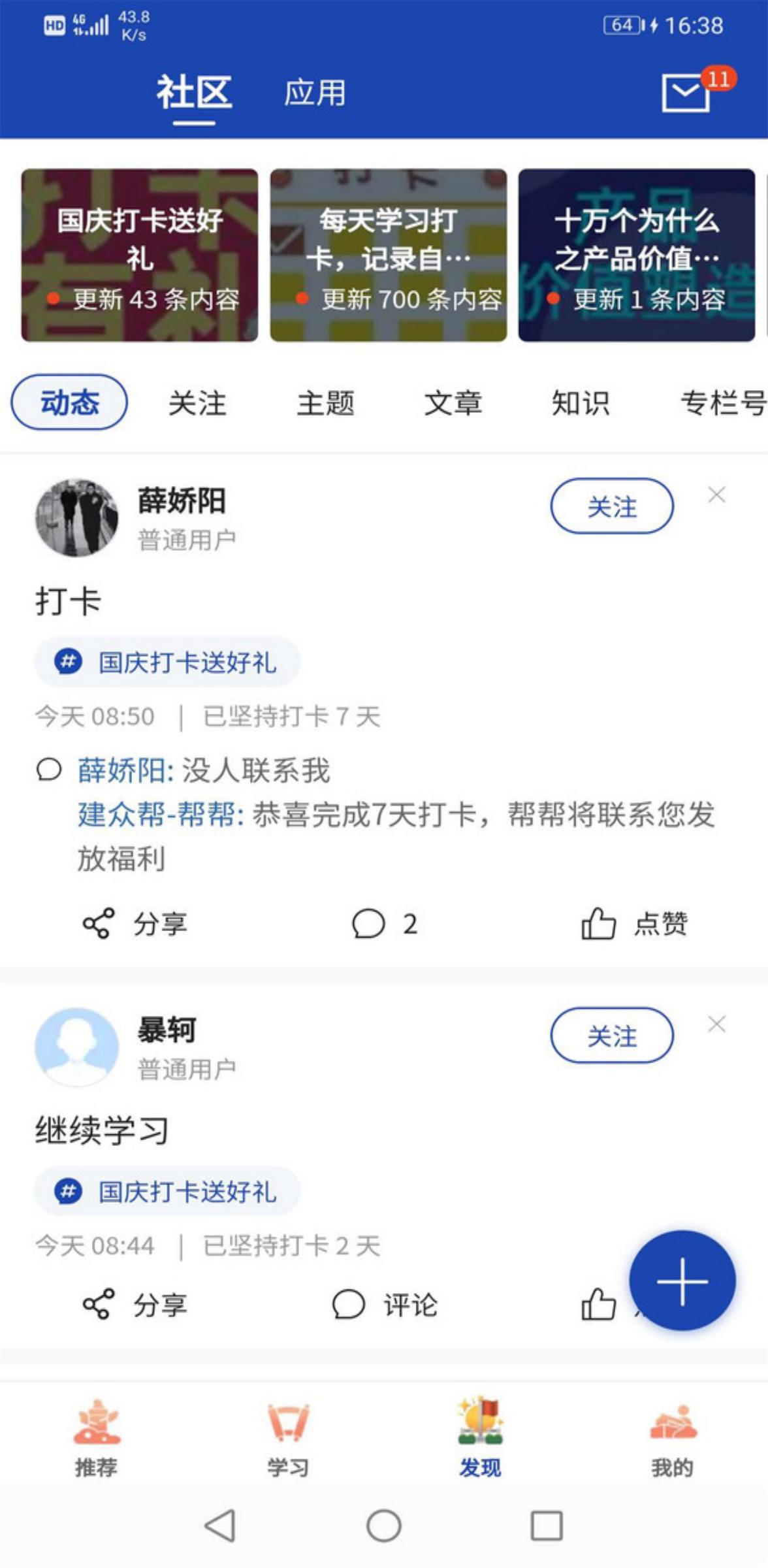
Task: Select the 关注 feed tab
Action: point(197,402)
